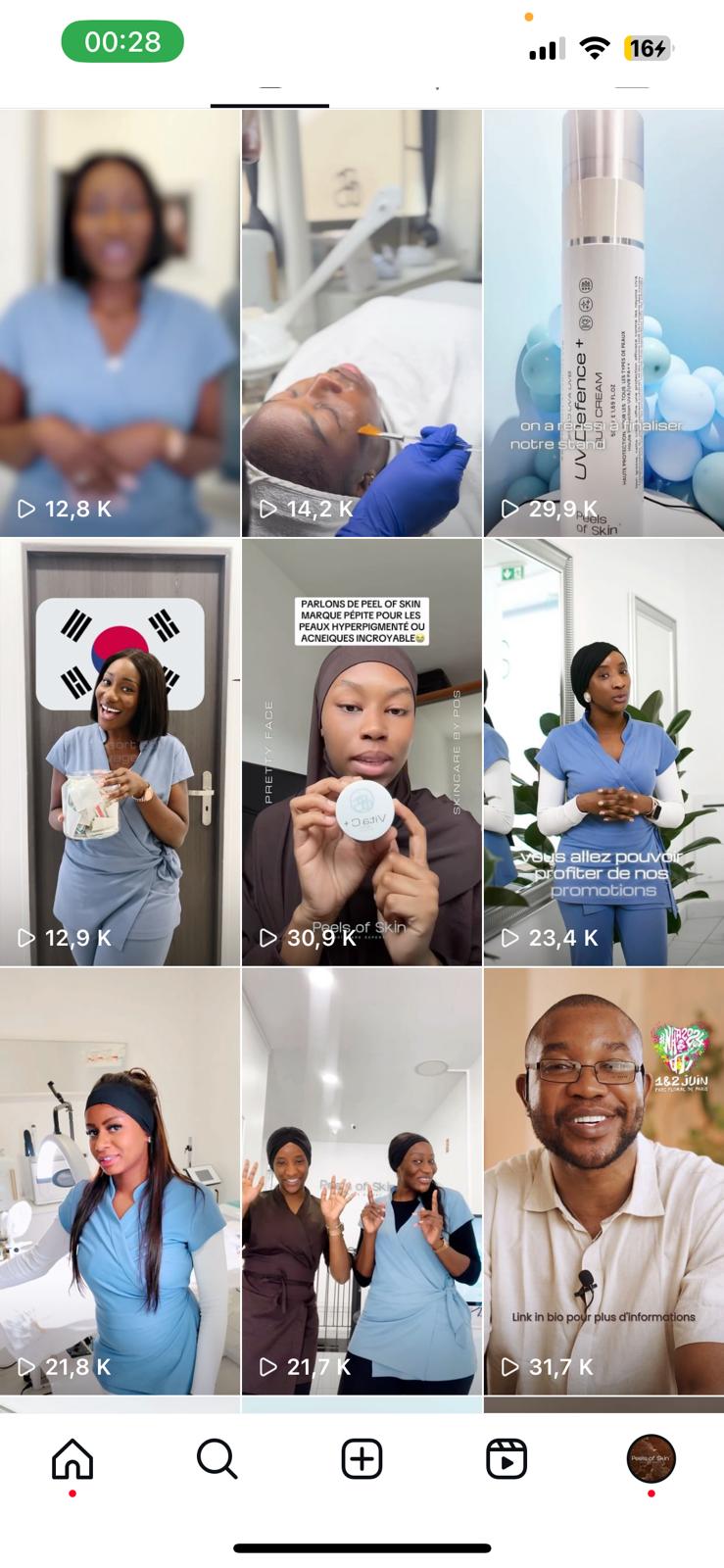Image resolution: width=724 pixels, height=1568 pixels.
Task: Open the blurred reel with 12,8 K views
Action: (x=120, y=323)
